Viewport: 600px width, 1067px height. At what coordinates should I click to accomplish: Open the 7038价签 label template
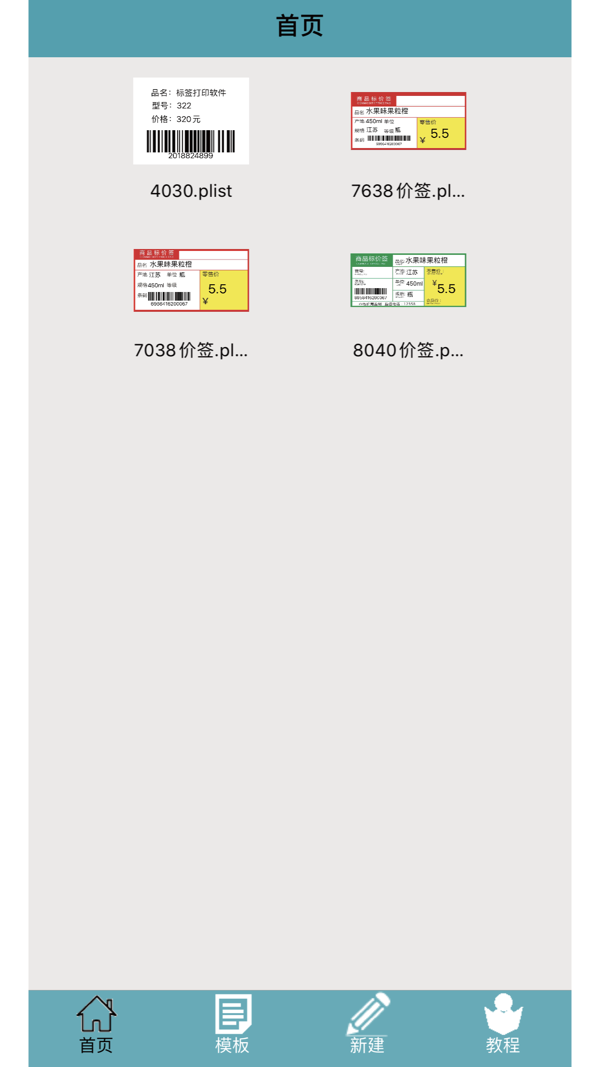191,281
